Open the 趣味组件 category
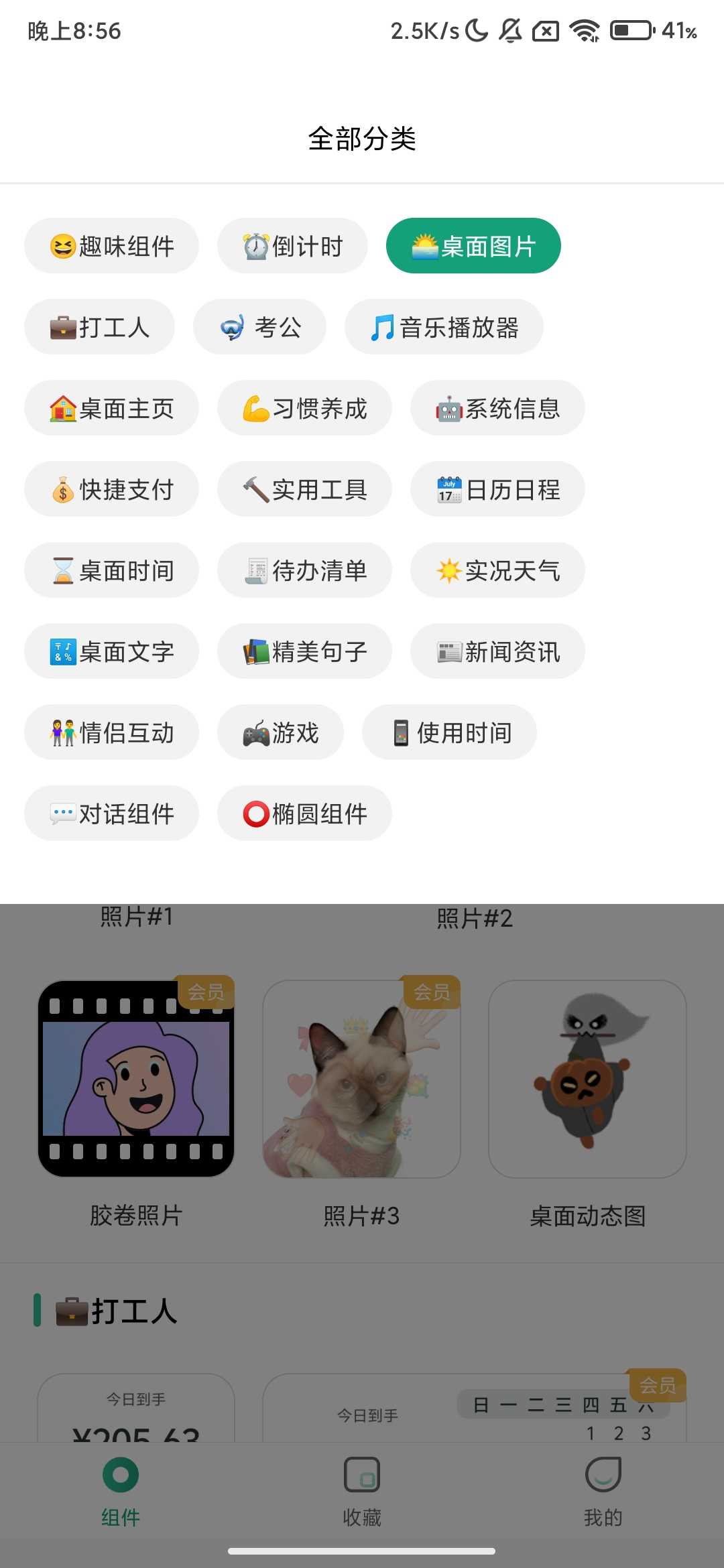 point(111,246)
